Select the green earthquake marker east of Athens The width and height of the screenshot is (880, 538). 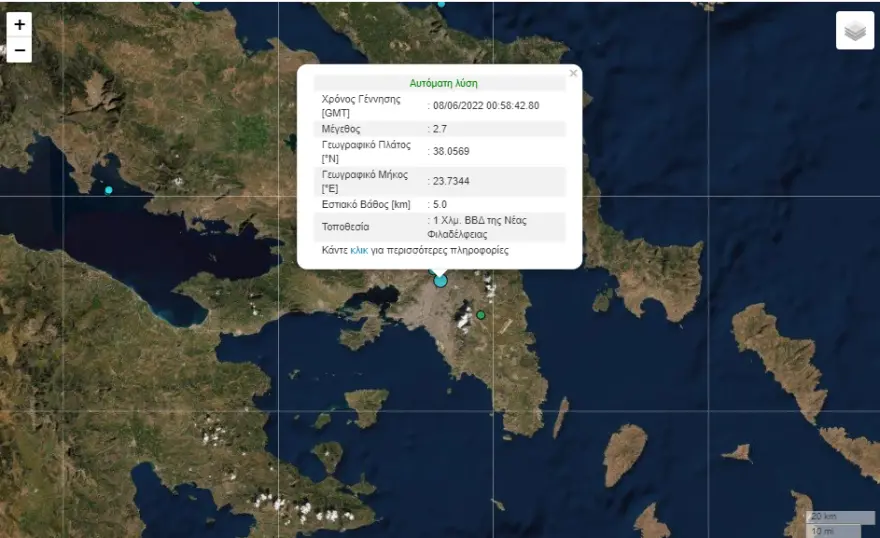coord(480,315)
